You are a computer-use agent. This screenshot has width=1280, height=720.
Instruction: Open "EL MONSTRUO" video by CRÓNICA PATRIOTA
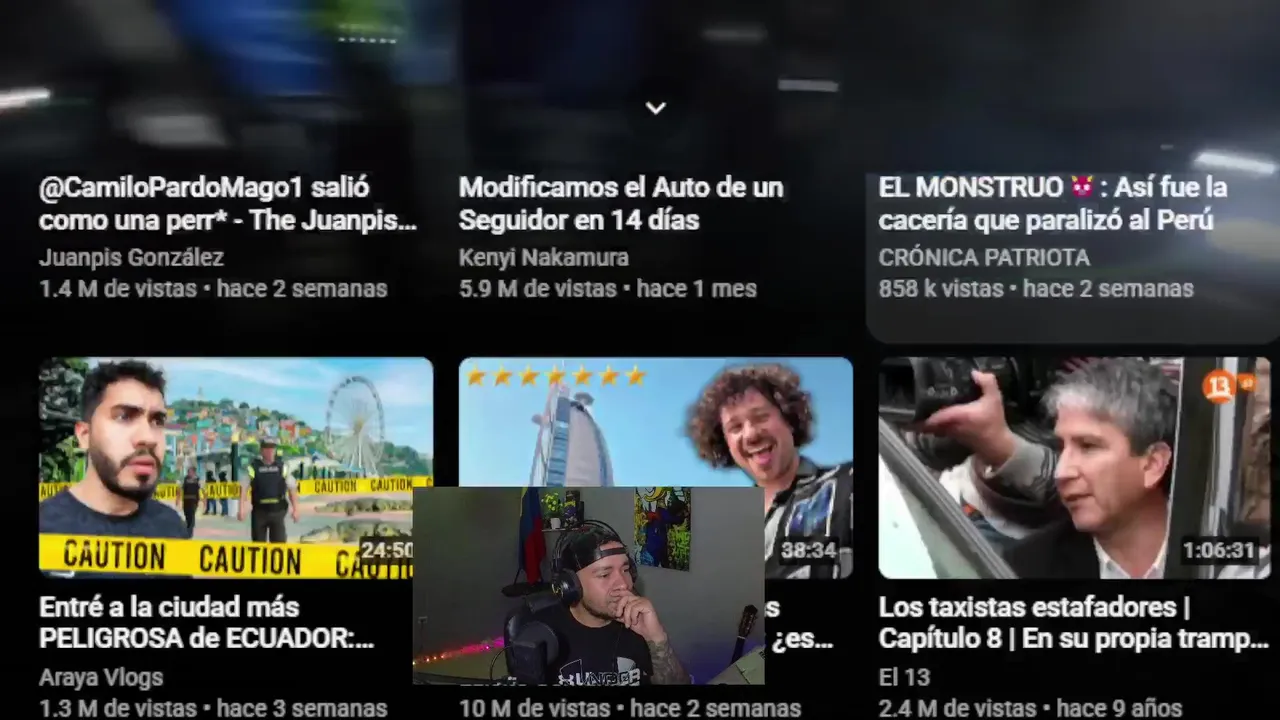(x=1052, y=203)
